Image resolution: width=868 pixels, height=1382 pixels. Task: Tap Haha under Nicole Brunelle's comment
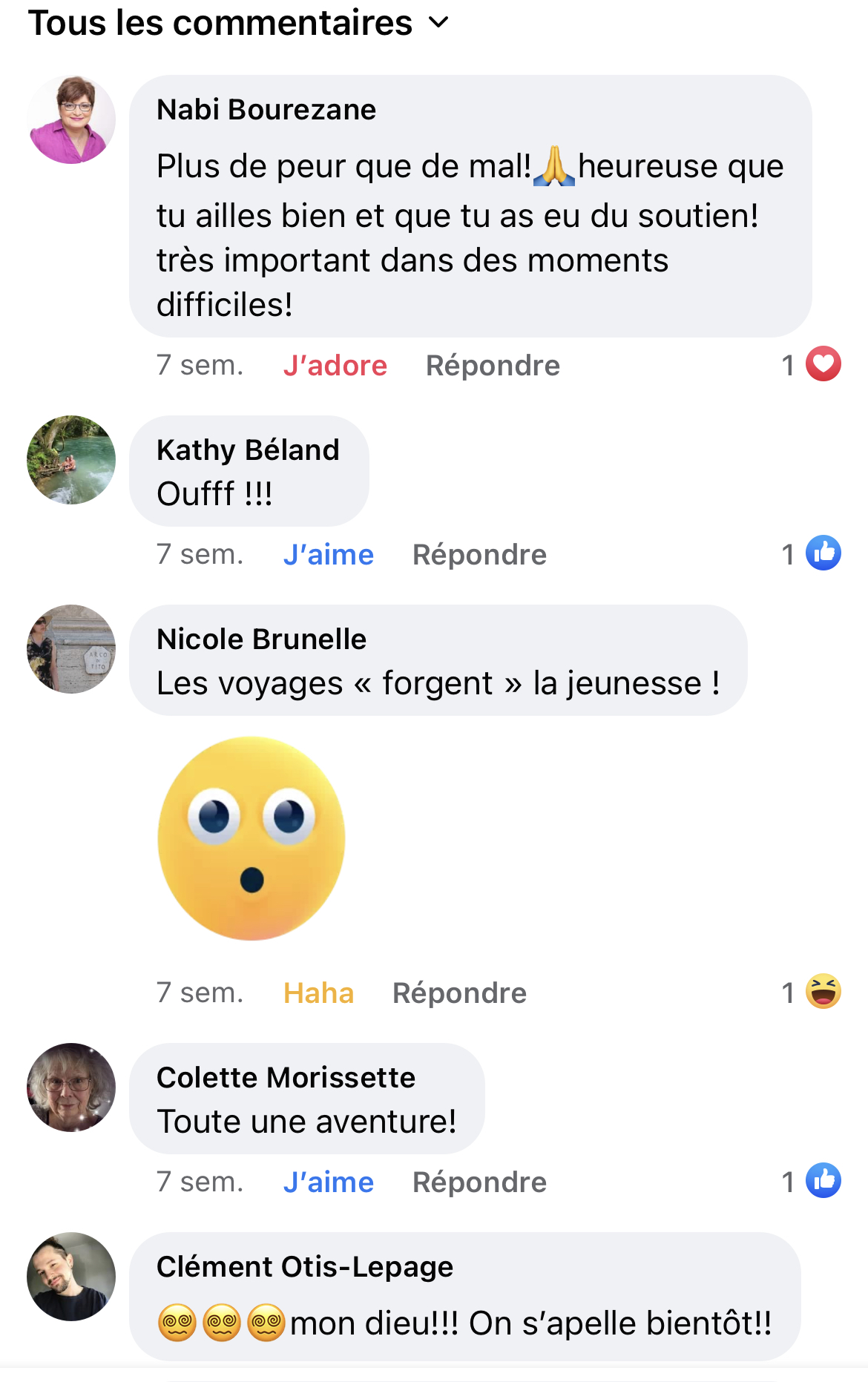318,993
